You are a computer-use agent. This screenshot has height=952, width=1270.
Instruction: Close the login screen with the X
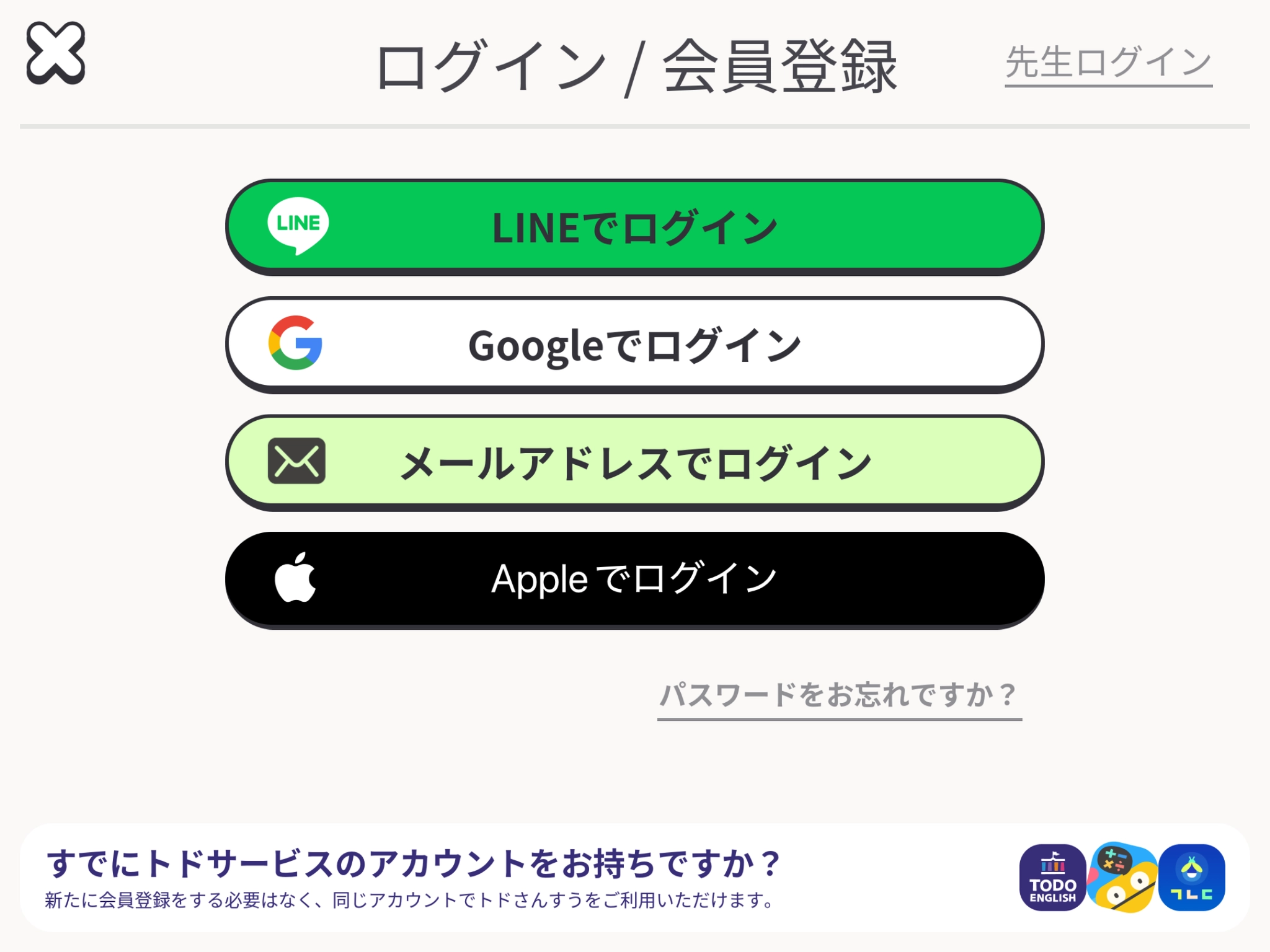coord(56,53)
